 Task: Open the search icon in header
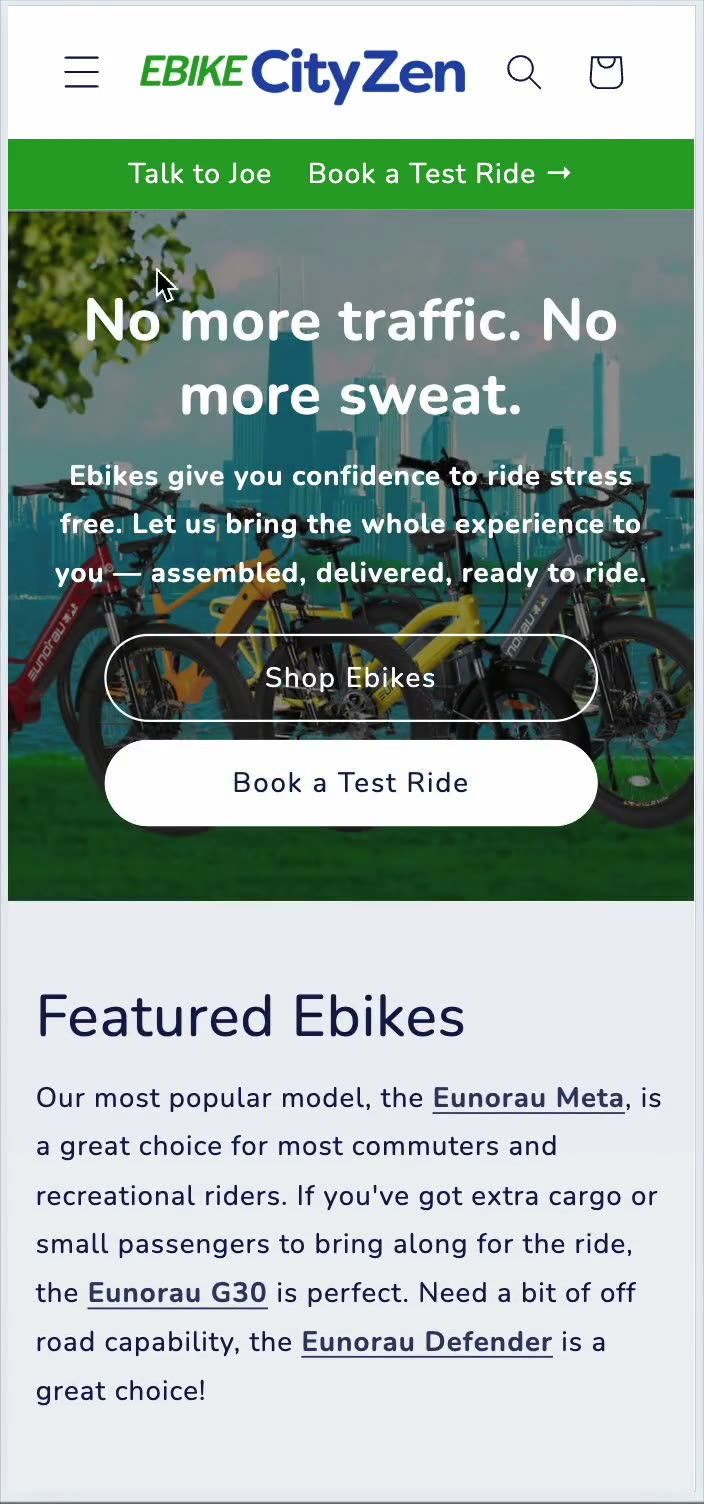pyautogui.click(x=524, y=72)
